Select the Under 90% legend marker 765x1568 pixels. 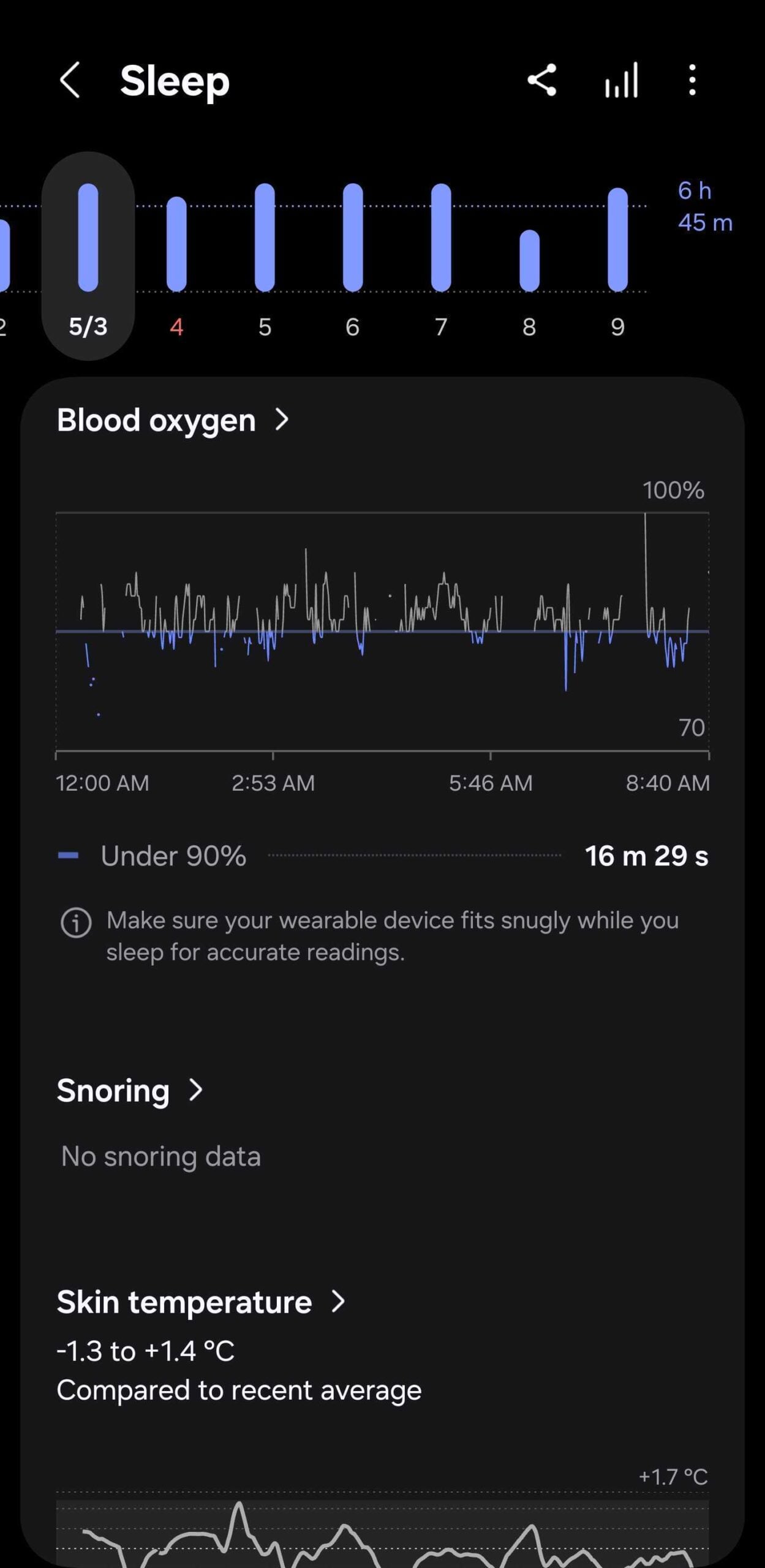tap(69, 854)
